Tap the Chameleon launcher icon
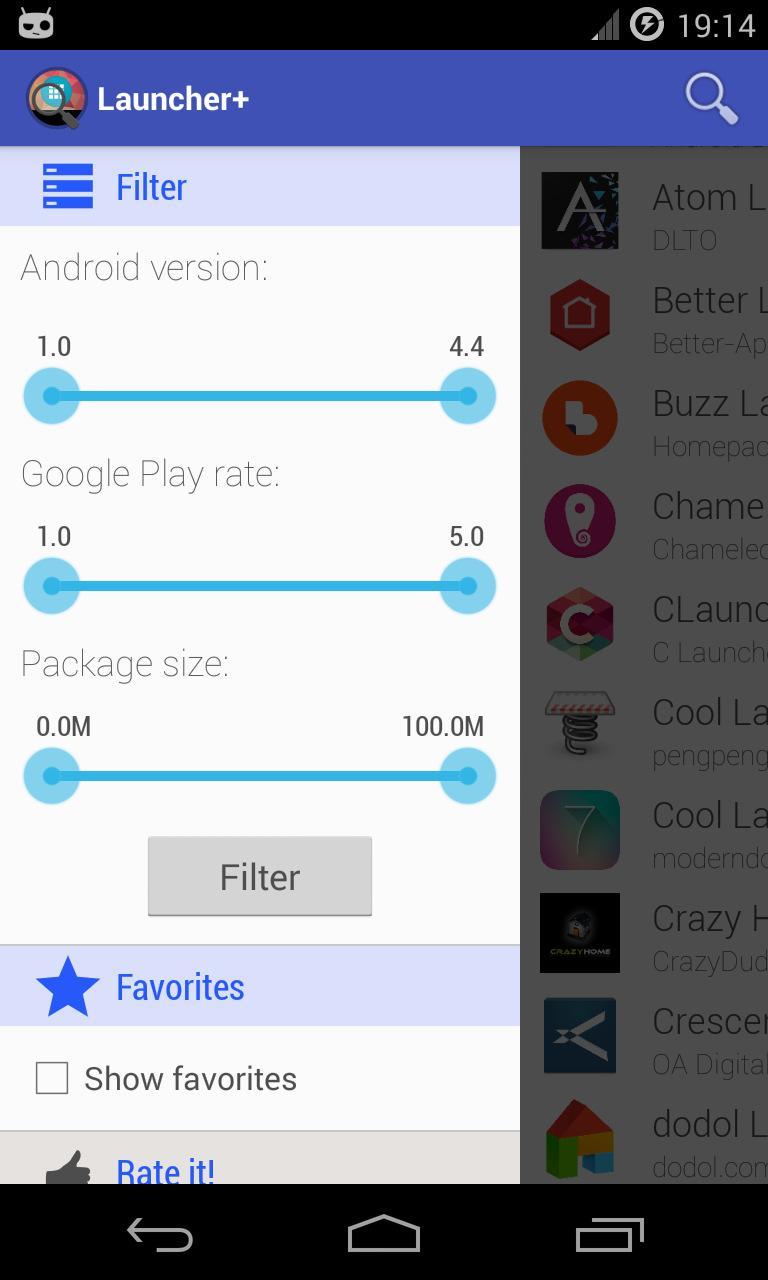768x1280 pixels. (x=580, y=520)
